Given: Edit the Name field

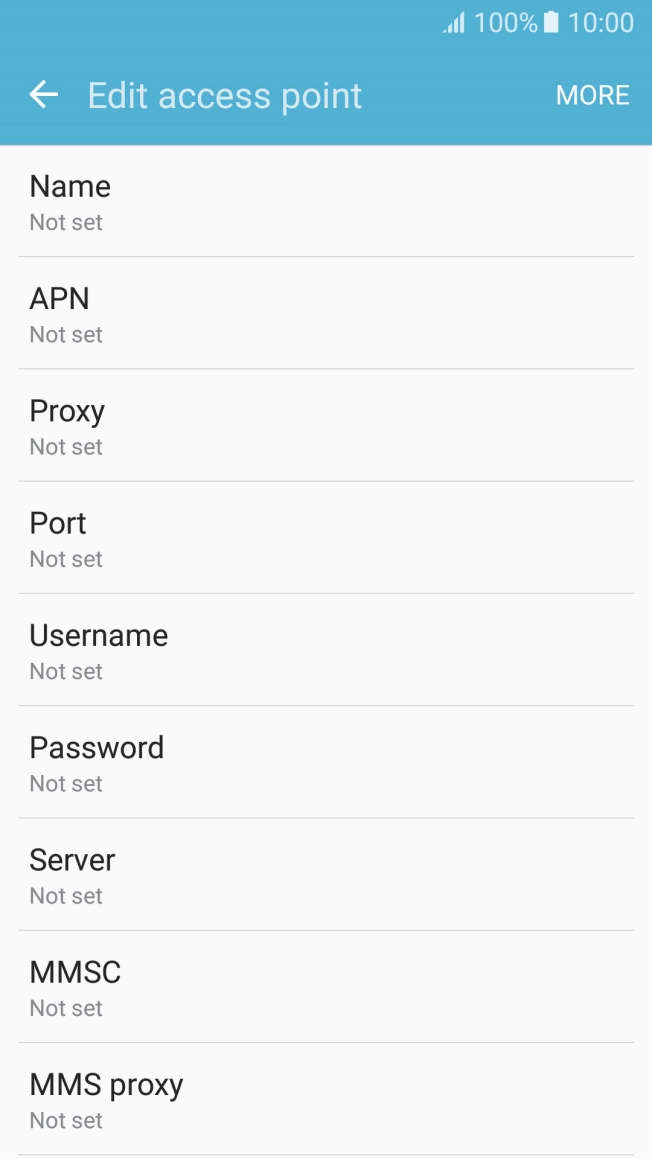Looking at the screenshot, I should pyautogui.click(x=326, y=201).
